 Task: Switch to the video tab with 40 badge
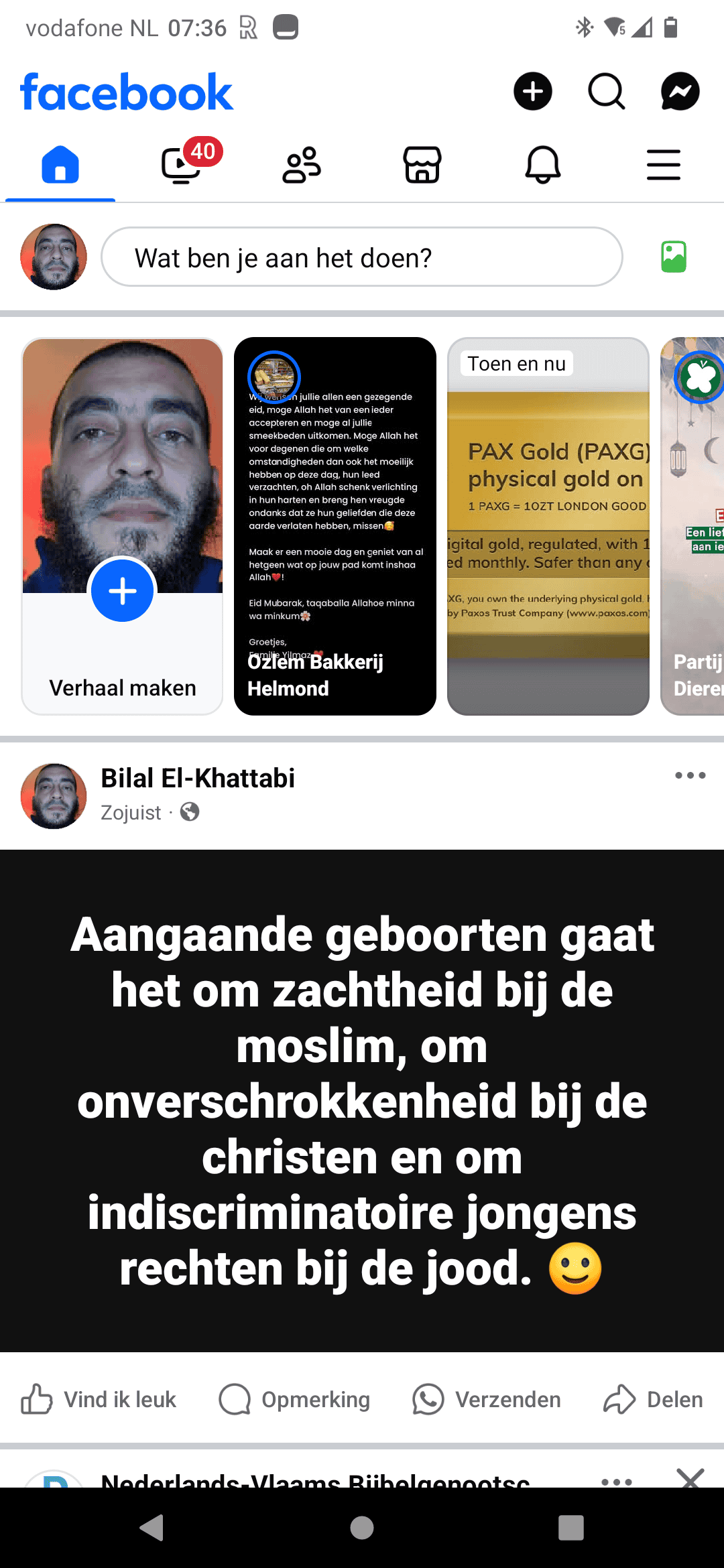coord(182,164)
